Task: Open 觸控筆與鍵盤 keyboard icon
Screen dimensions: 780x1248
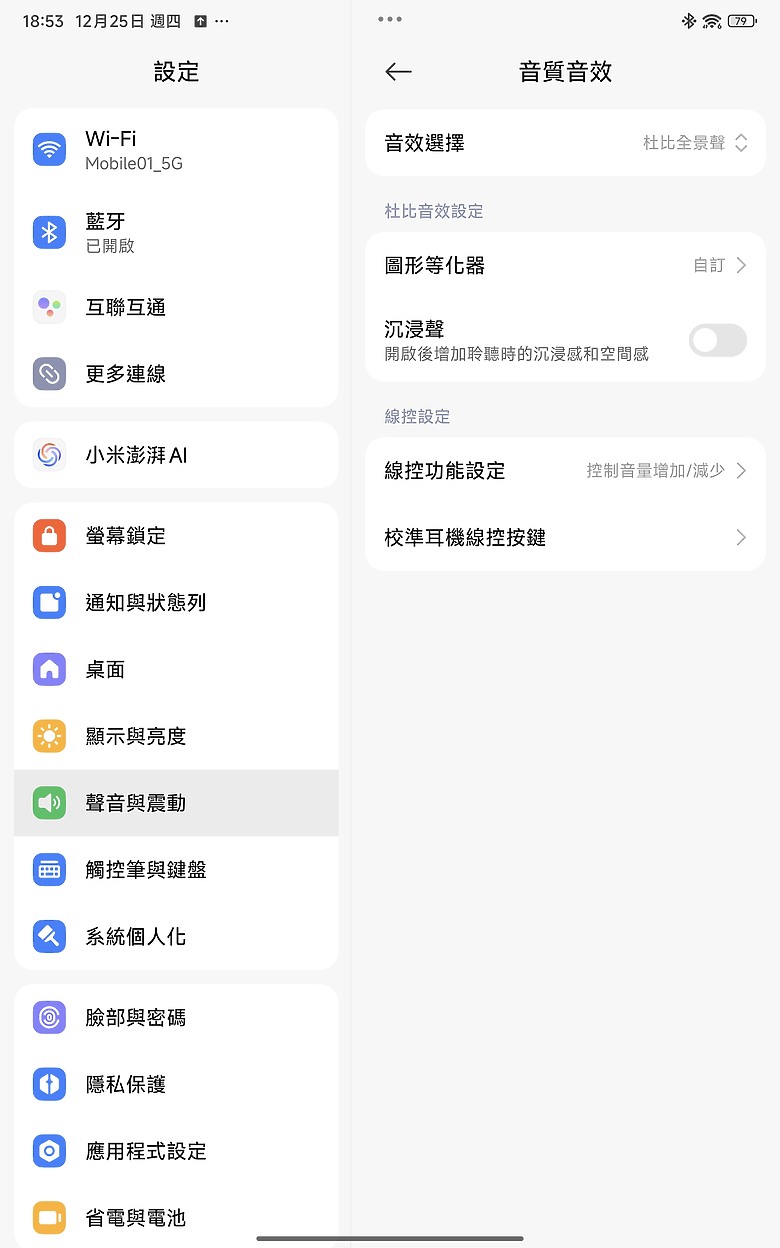Action: (x=48, y=869)
